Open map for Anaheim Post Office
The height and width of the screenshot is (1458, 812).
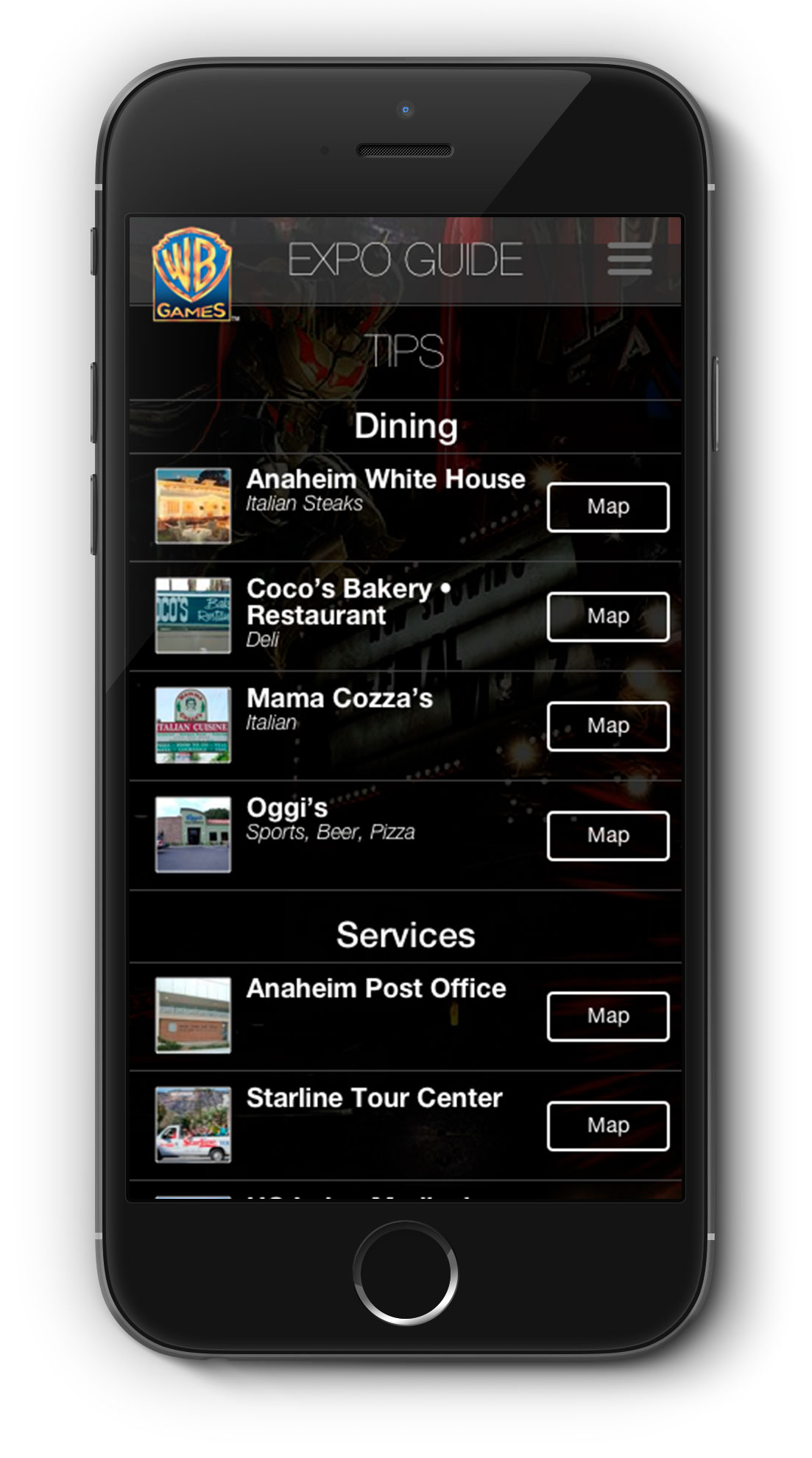click(608, 1016)
